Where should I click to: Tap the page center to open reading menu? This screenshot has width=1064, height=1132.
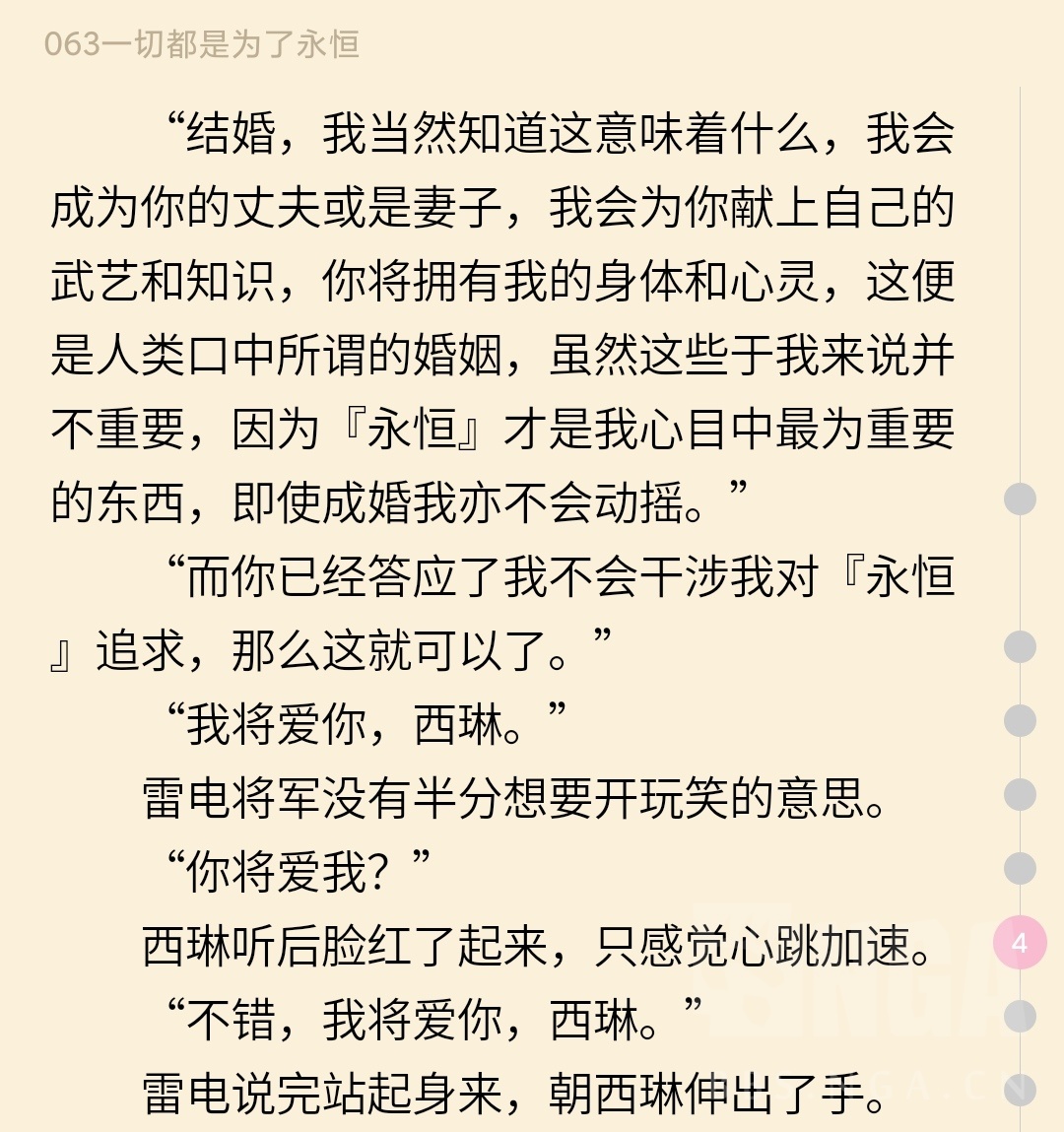(532, 566)
